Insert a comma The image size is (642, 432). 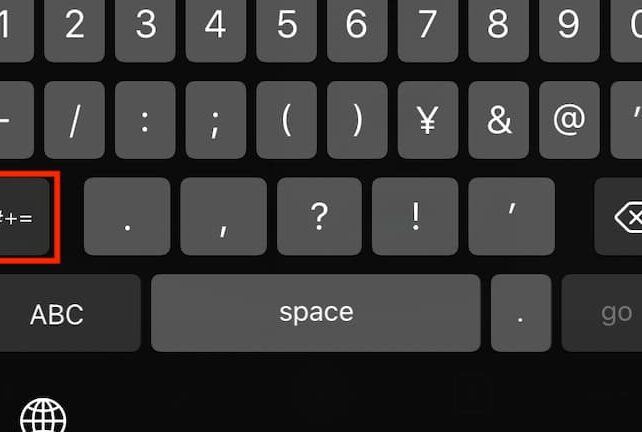(x=222, y=217)
